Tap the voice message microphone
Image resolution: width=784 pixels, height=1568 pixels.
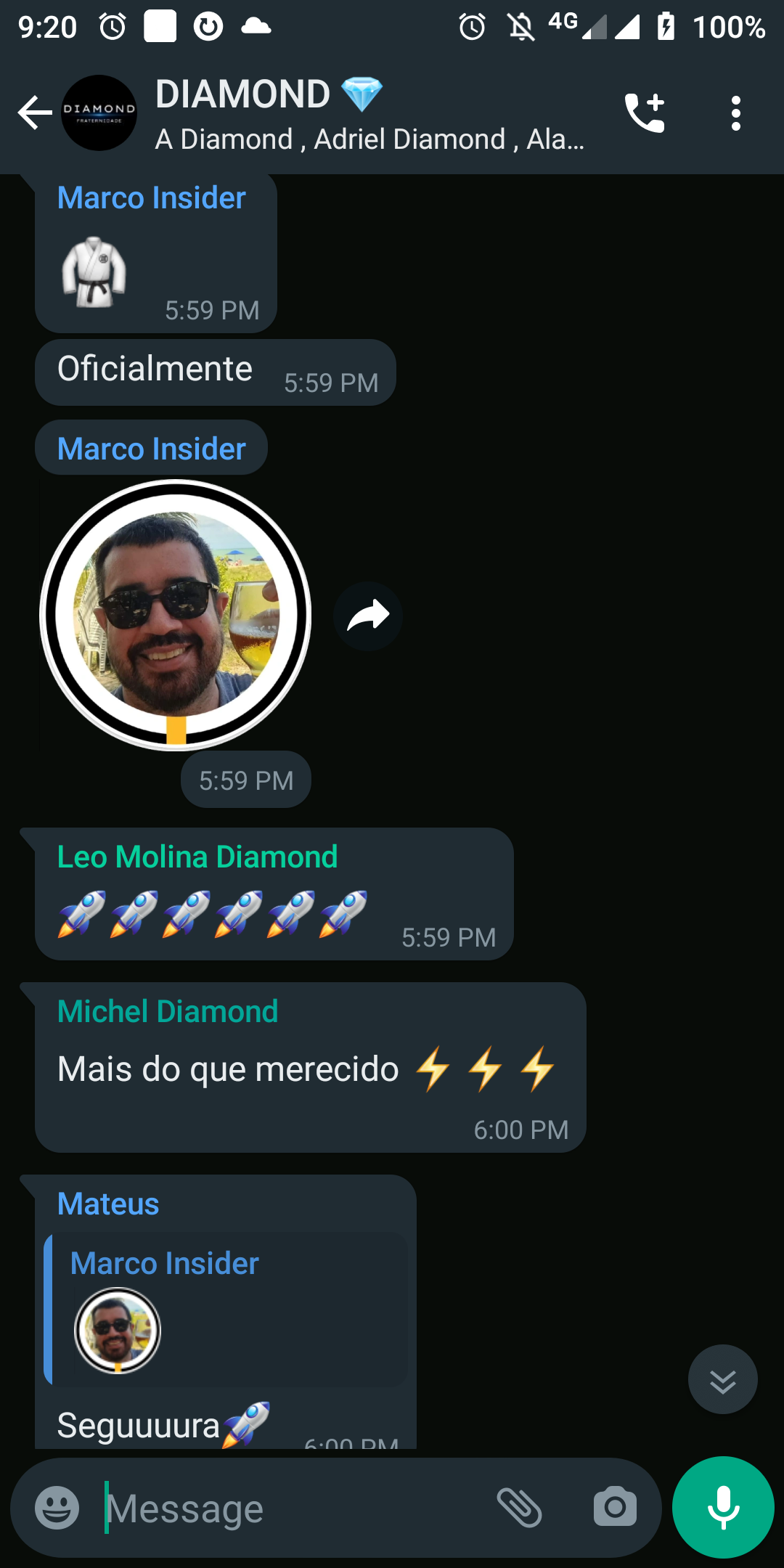[723, 1508]
